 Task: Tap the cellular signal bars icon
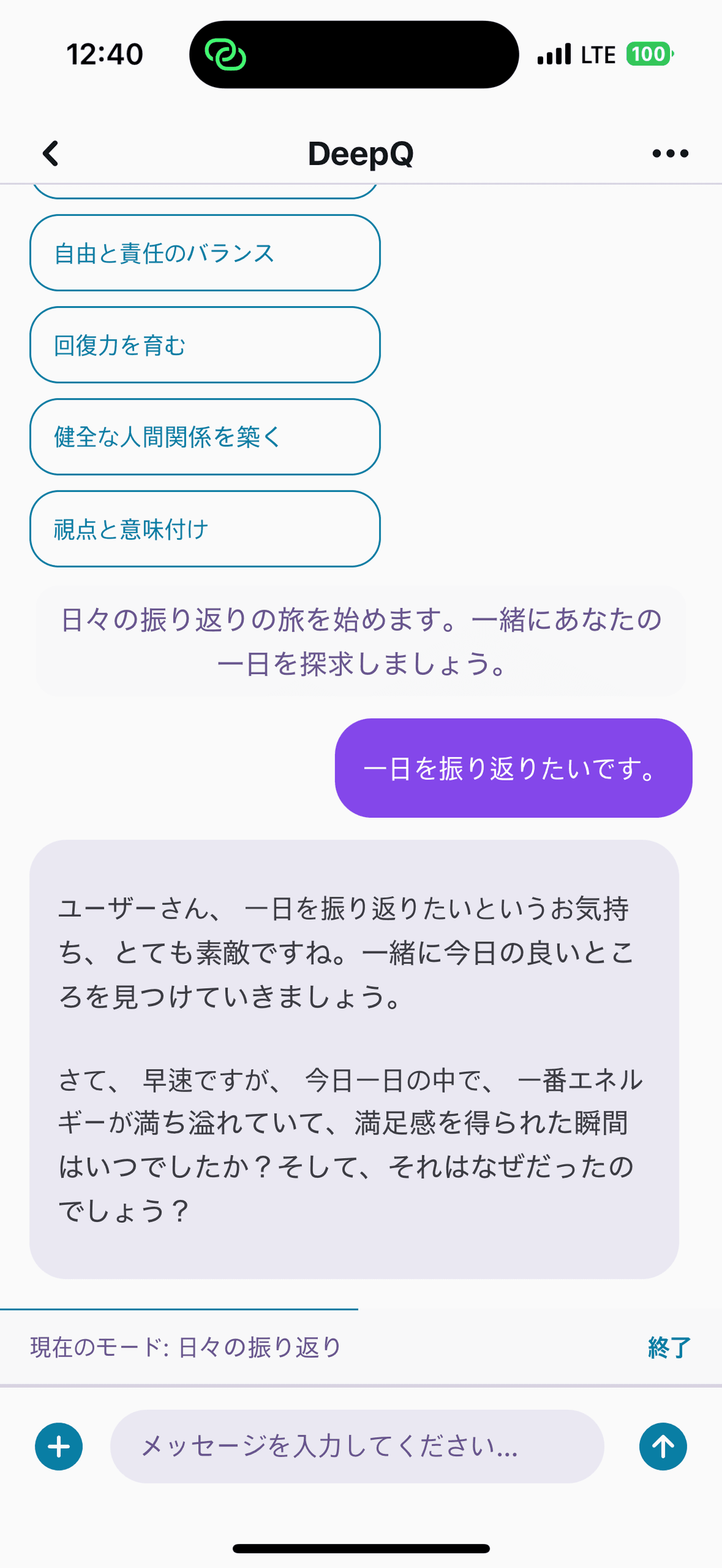[x=554, y=54]
